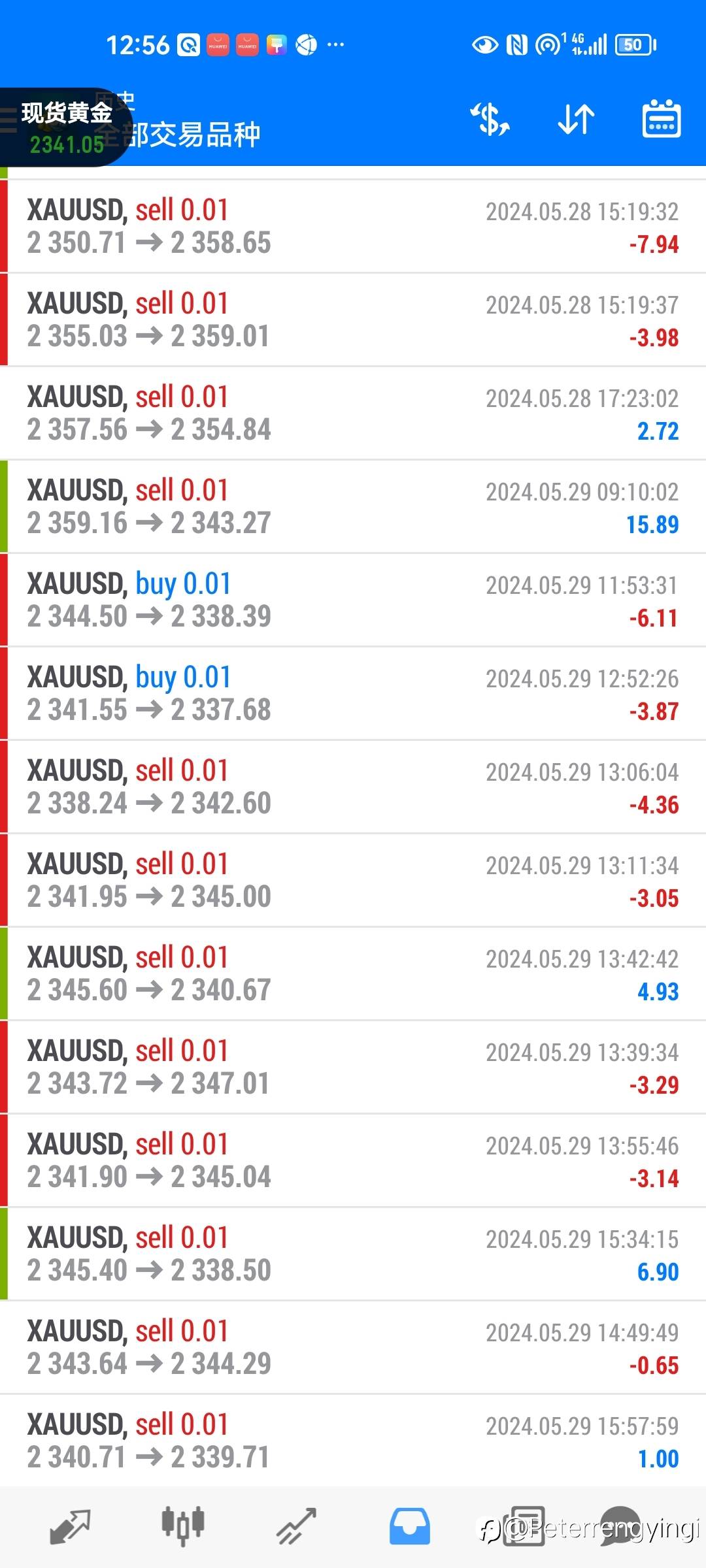Open the quotes tab in bottom bar

point(70,1526)
